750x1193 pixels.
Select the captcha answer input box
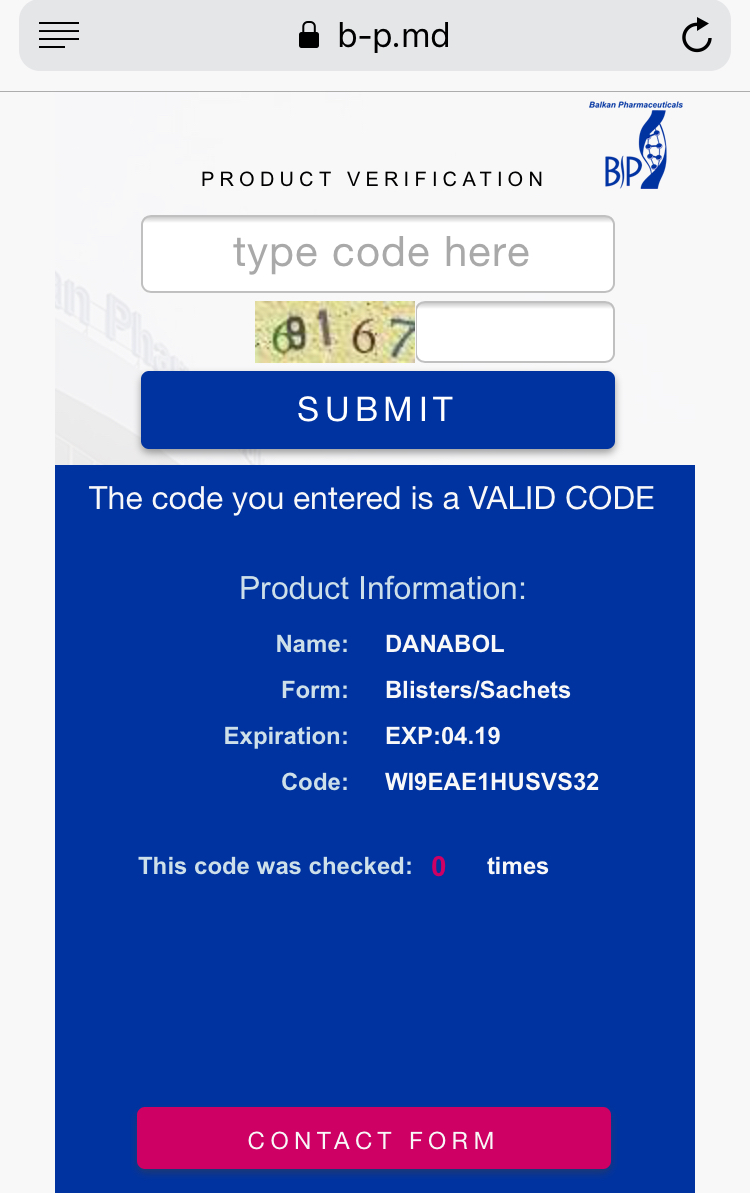[x=514, y=332]
